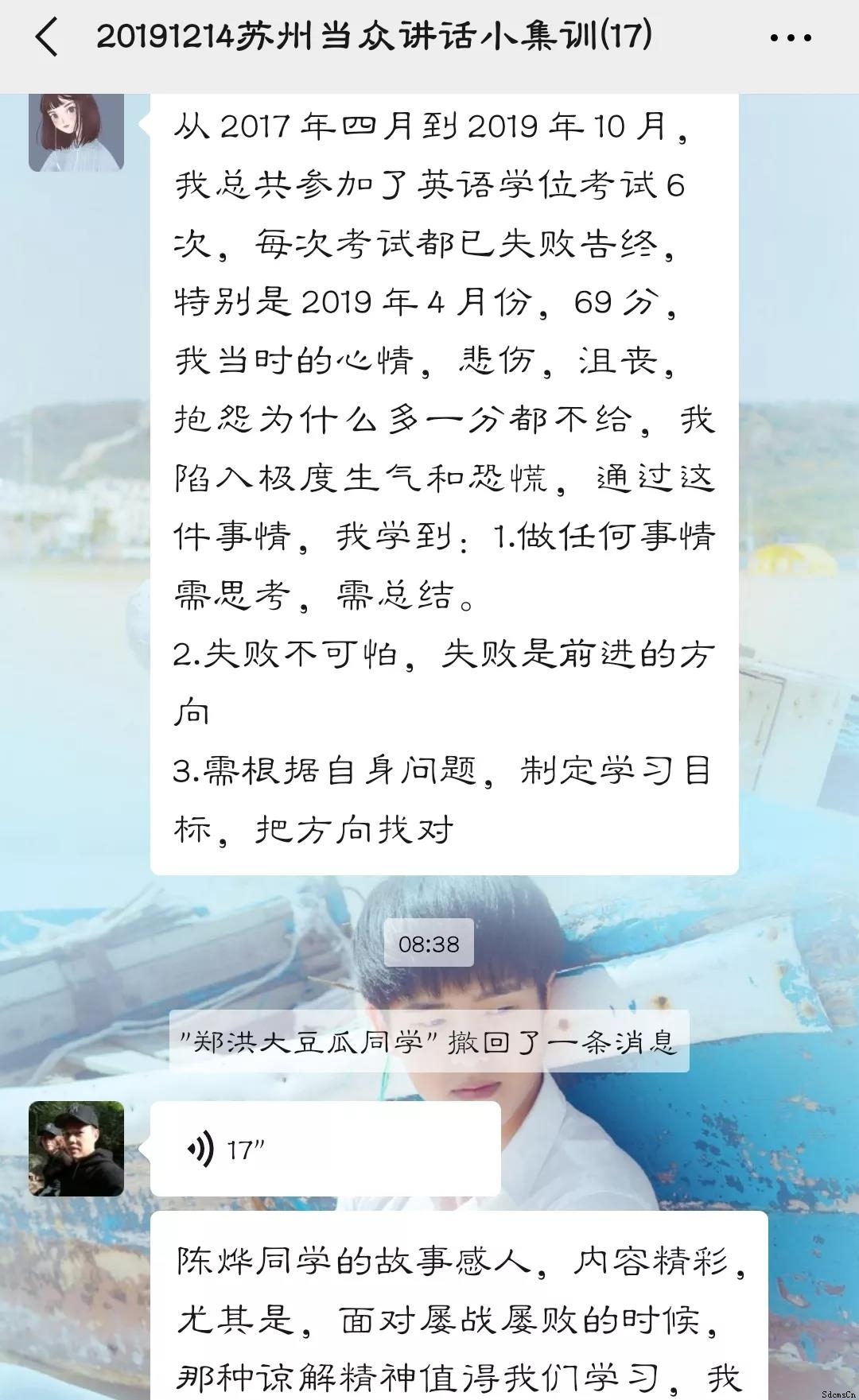Play the 17-second voice message
859x1400 pixels.
point(325,1149)
